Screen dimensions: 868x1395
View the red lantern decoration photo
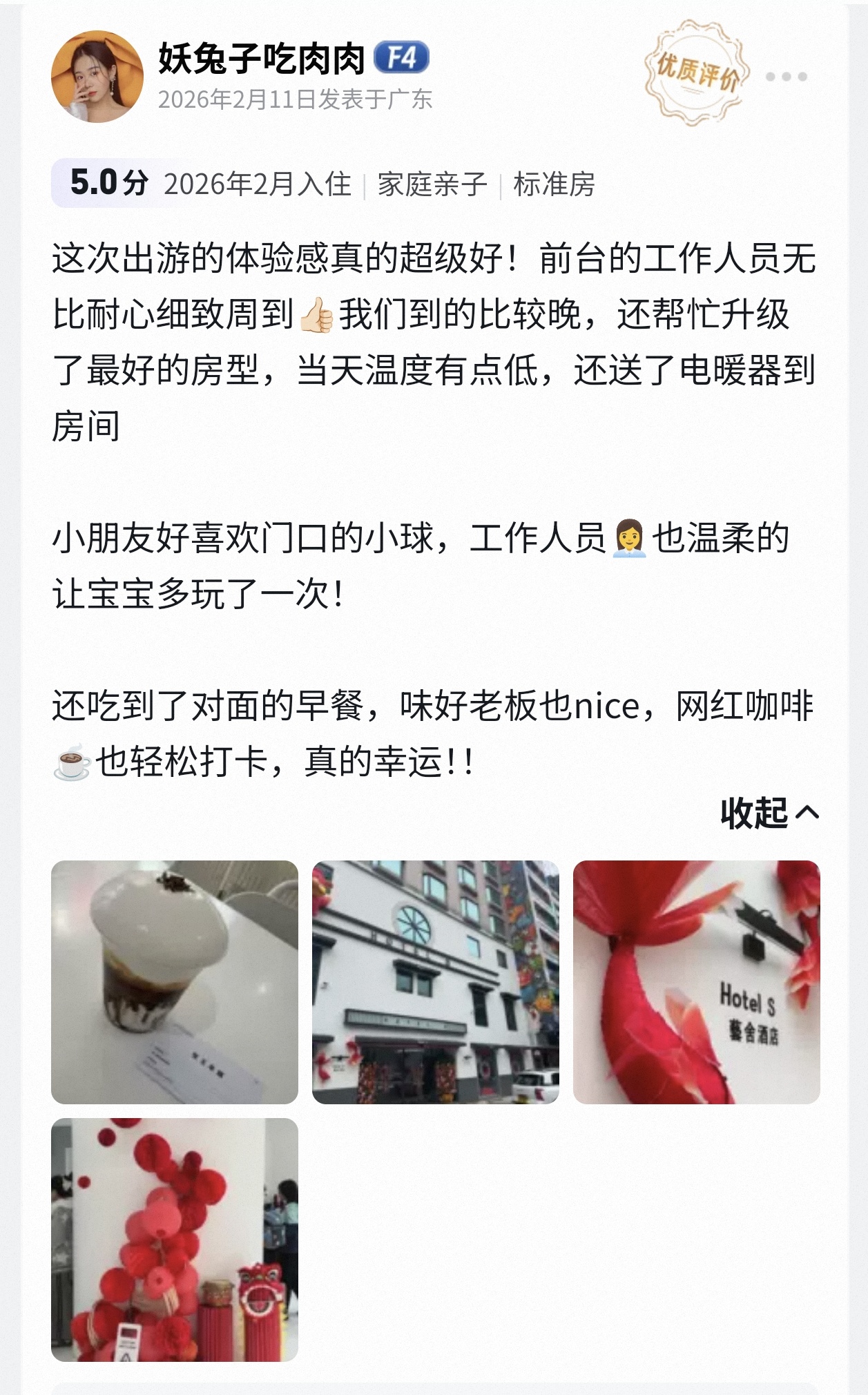(x=175, y=1240)
